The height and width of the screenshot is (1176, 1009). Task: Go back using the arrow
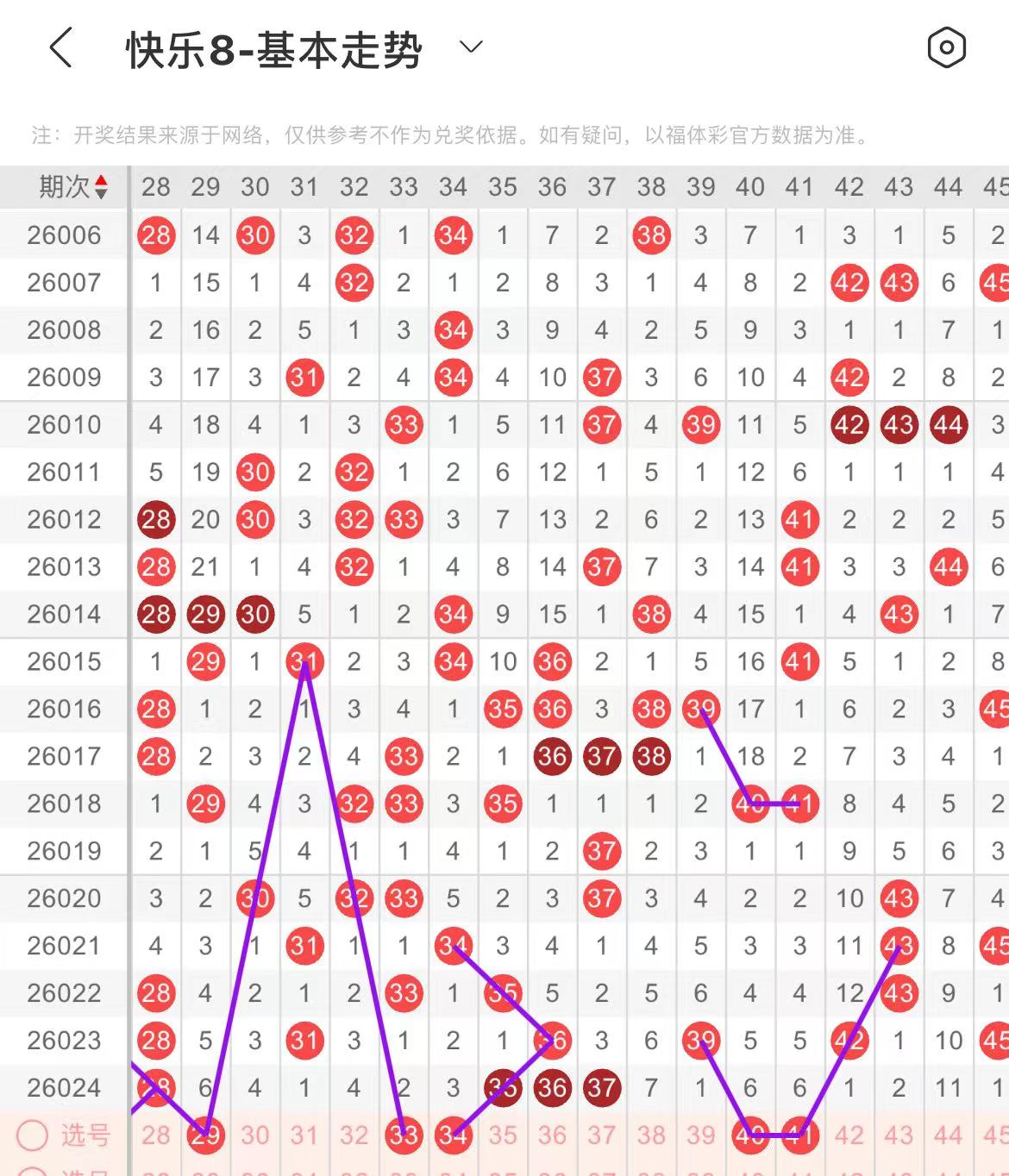pyautogui.click(x=60, y=47)
